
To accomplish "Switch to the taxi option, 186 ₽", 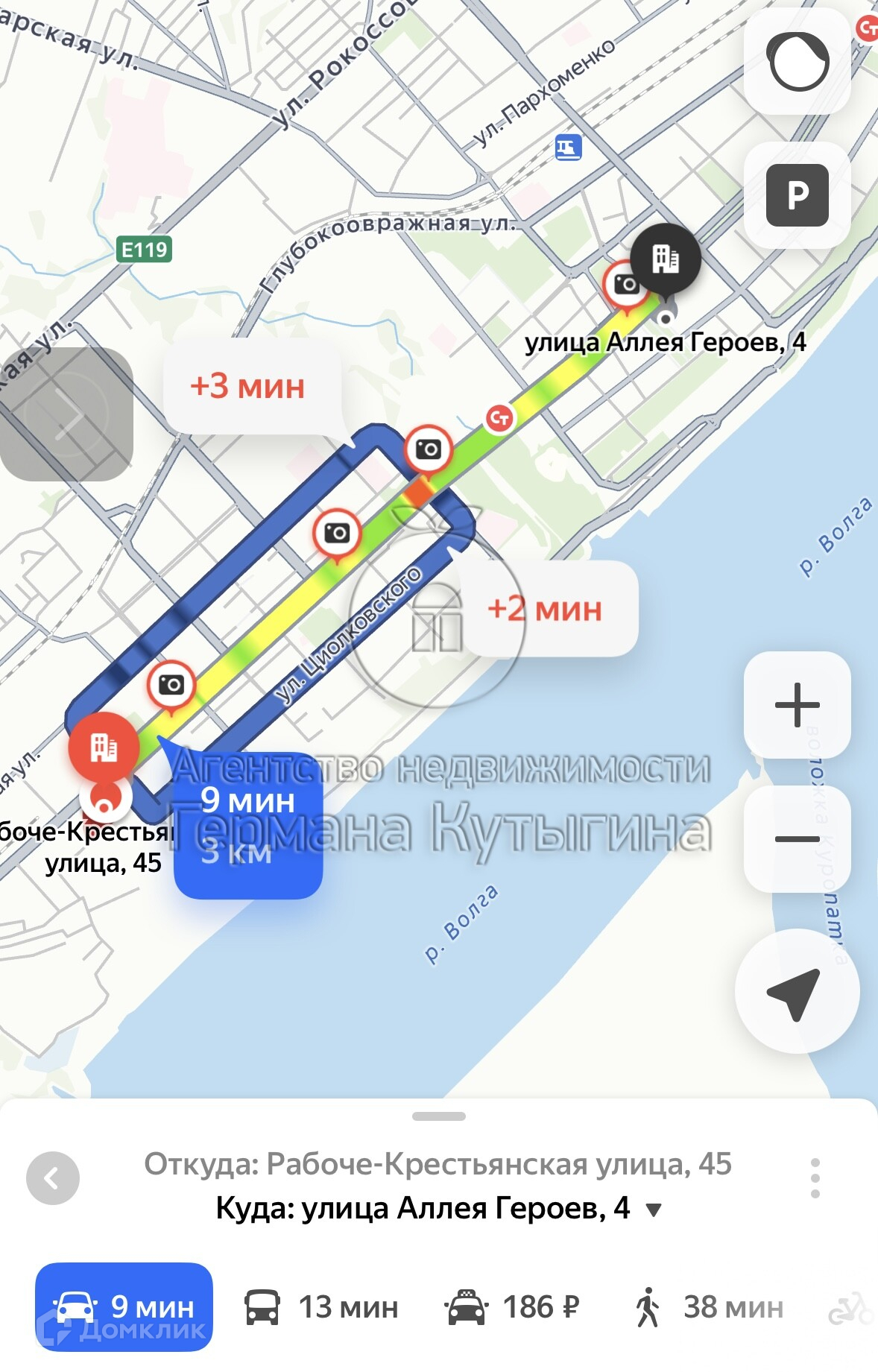I will point(512,1306).
